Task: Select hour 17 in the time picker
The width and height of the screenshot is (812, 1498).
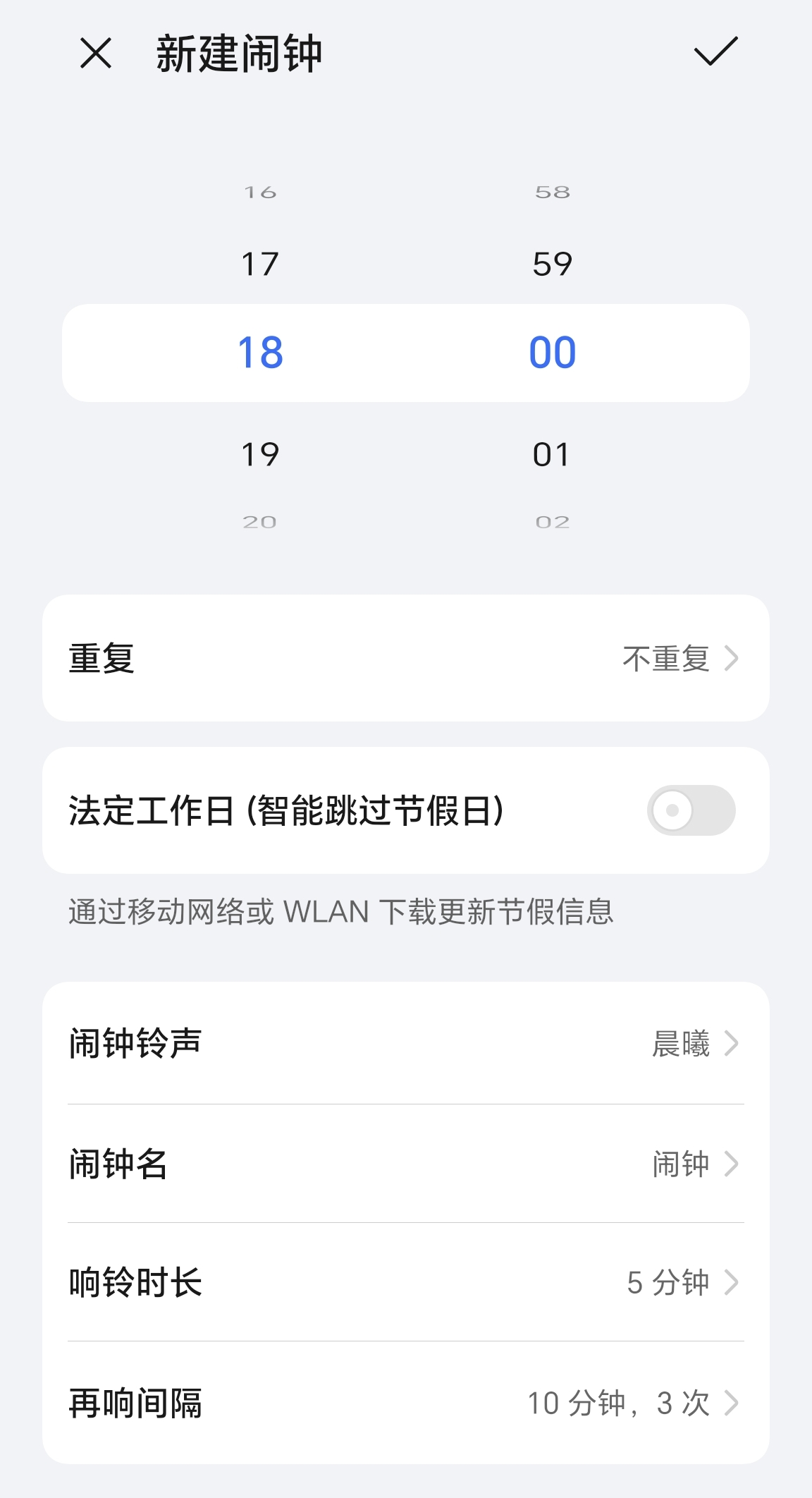Action: tap(261, 264)
